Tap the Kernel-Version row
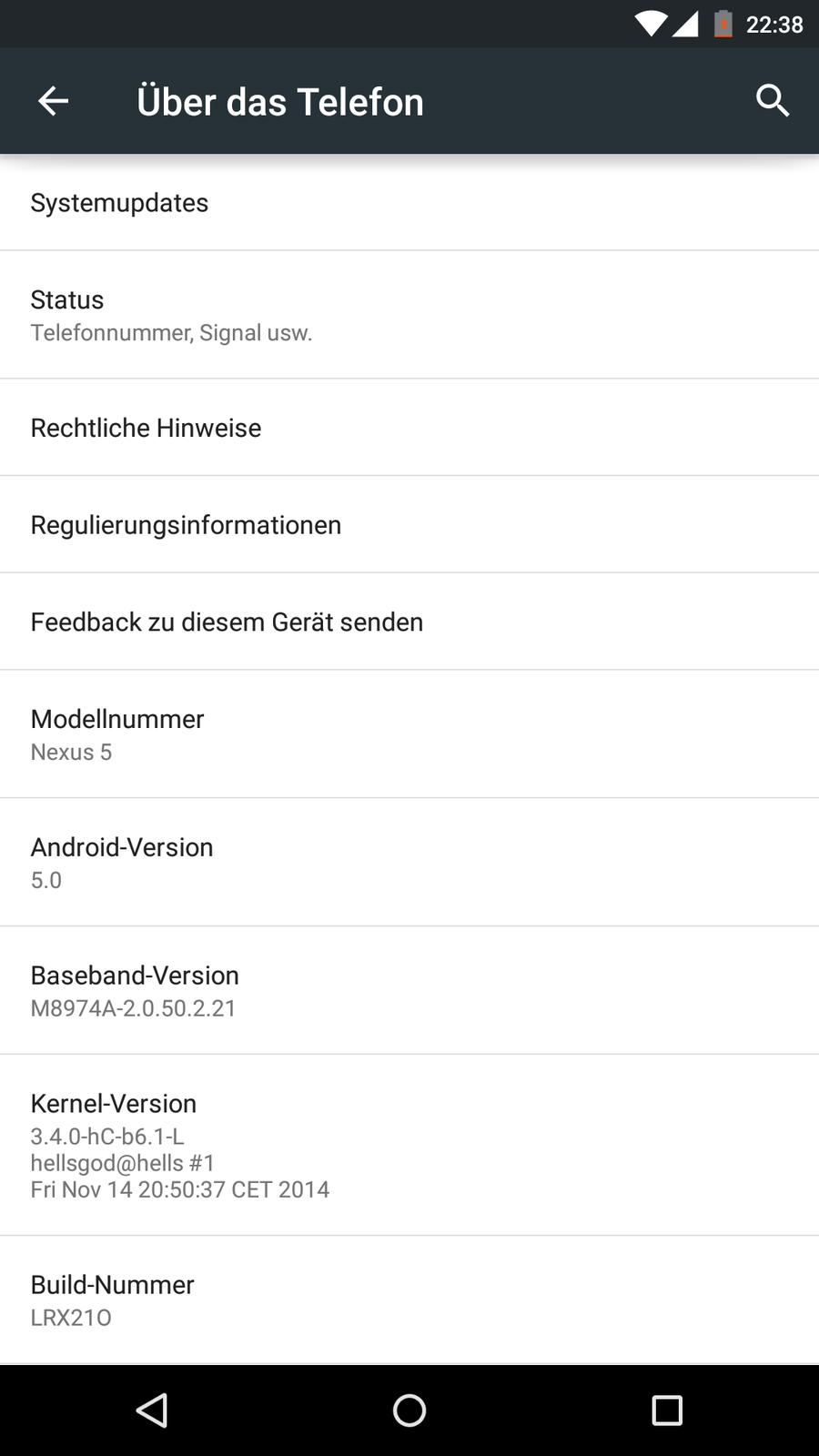This screenshot has height=1456, width=819. click(x=409, y=1145)
